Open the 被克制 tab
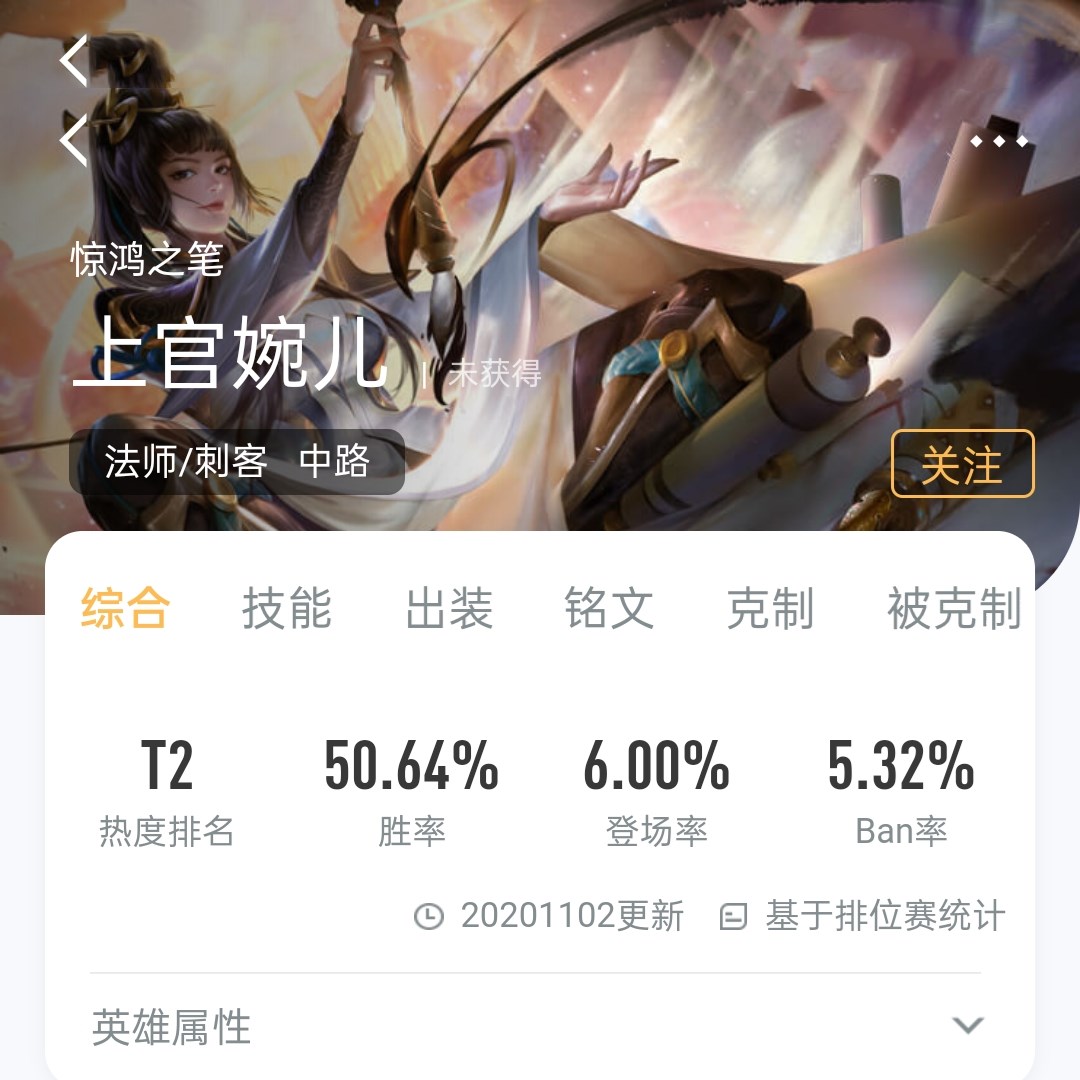The width and height of the screenshot is (1080, 1080). point(953,609)
